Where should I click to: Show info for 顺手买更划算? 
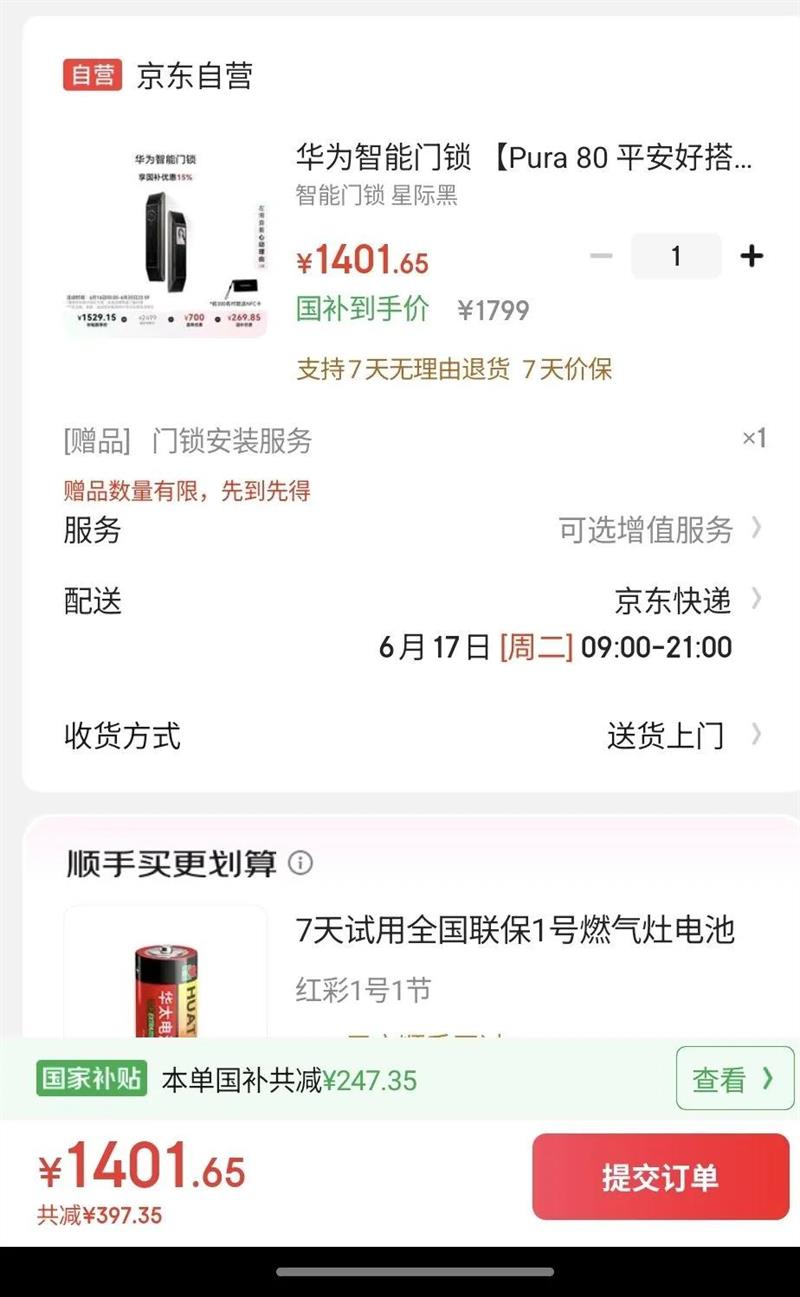(x=300, y=862)
